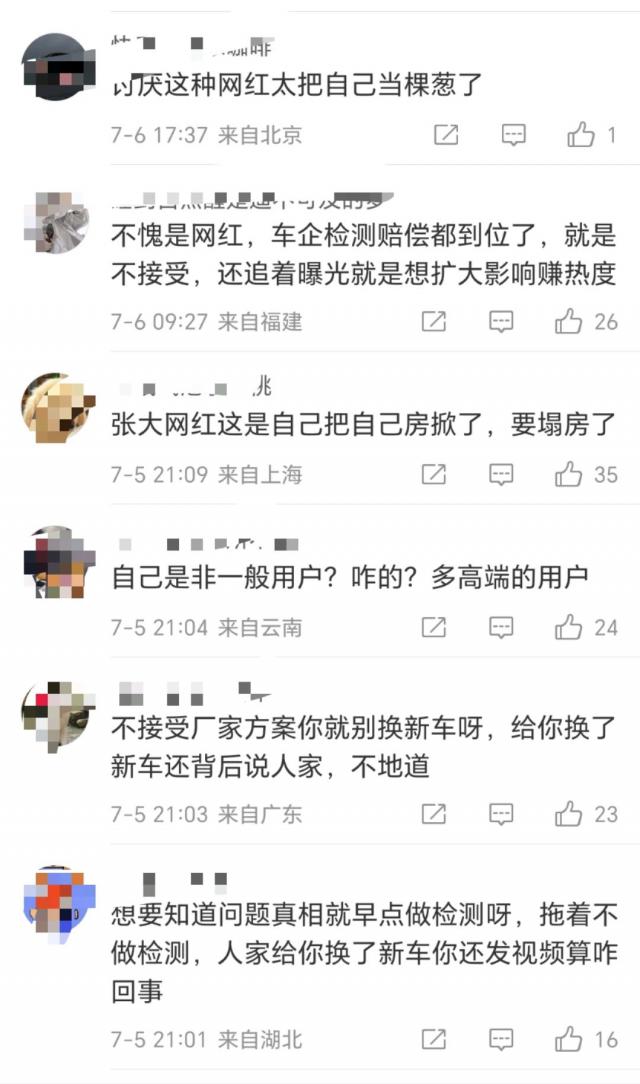Repost the comment posted 7-5 21:09
640x1084 pixels.
[x=434, y=474]
